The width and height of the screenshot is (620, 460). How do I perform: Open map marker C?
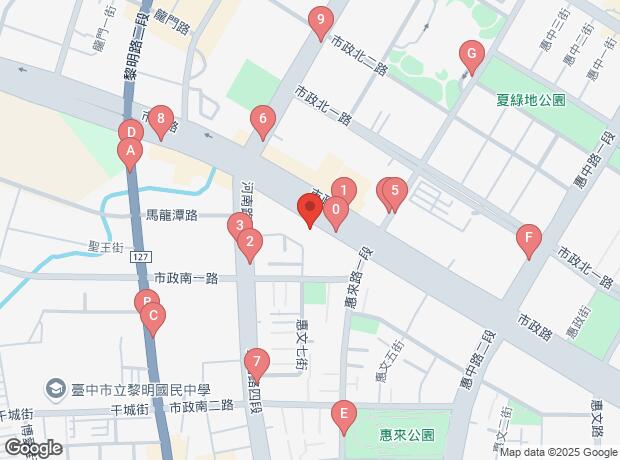(x=153, y=318)
